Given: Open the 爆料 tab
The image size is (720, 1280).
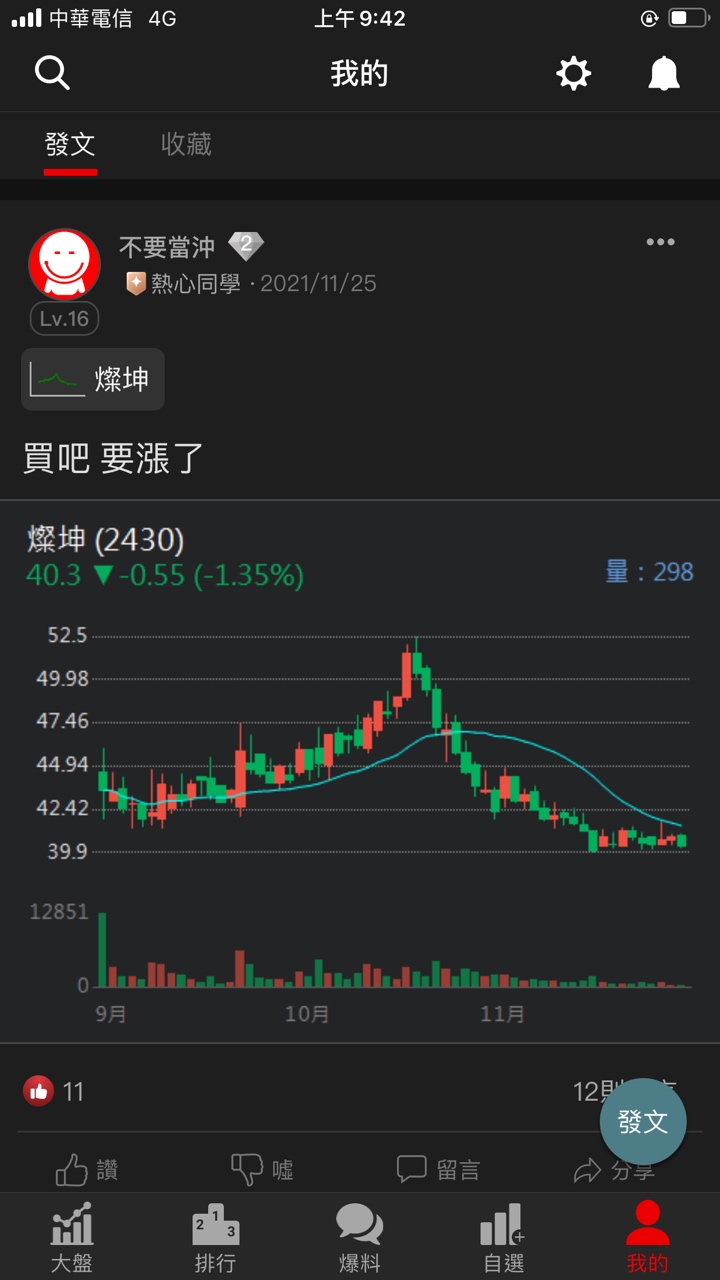Looking at the screenshot, I should point(359,1237).
